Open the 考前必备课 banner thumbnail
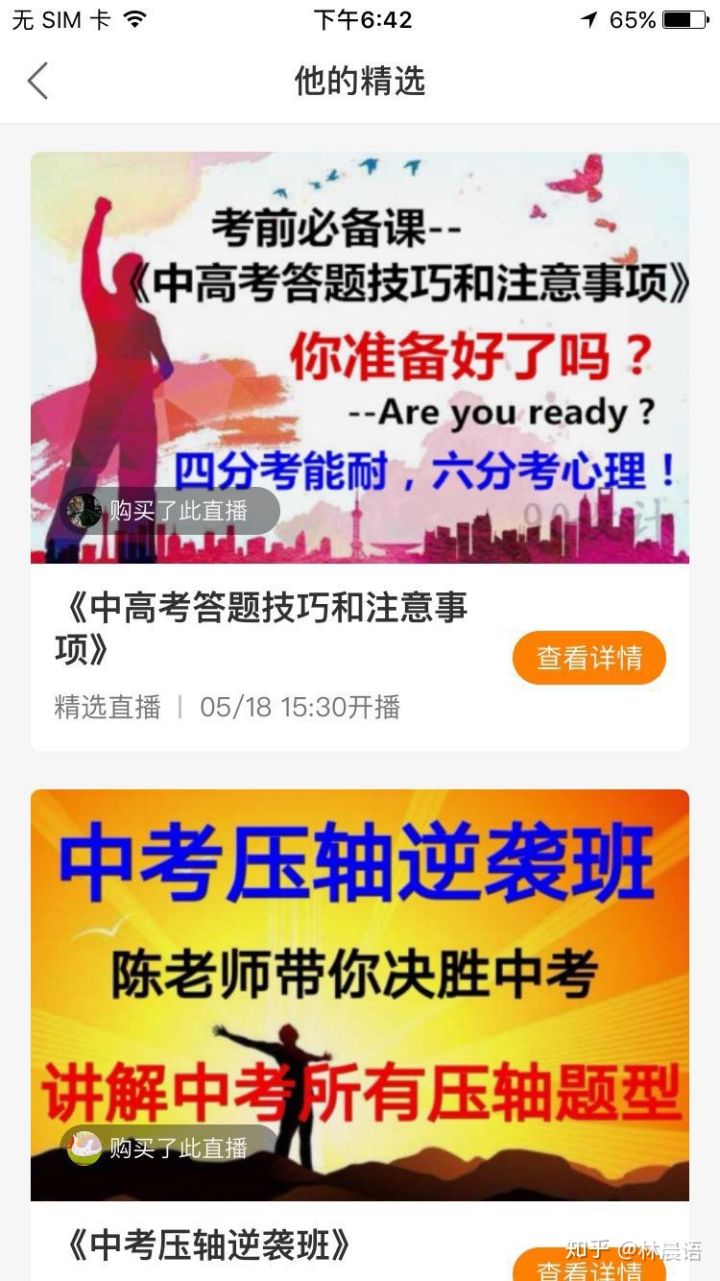The image size is (720, 1281). pyautogui.click(x=360, y=355)
